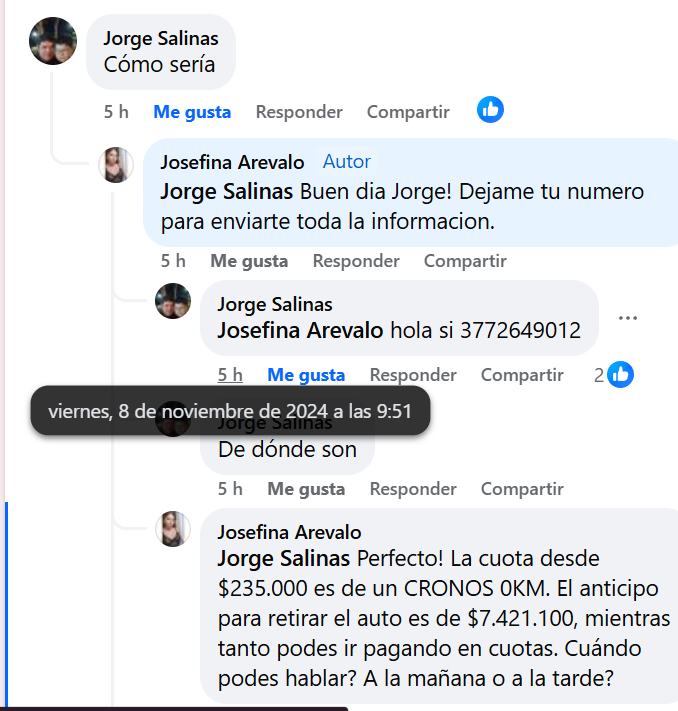Reply to the 'Cómo sería' comment
Image resolution: width=678 pixels, height=711 pixels.
pyautogui.click(x=298, y=112)
